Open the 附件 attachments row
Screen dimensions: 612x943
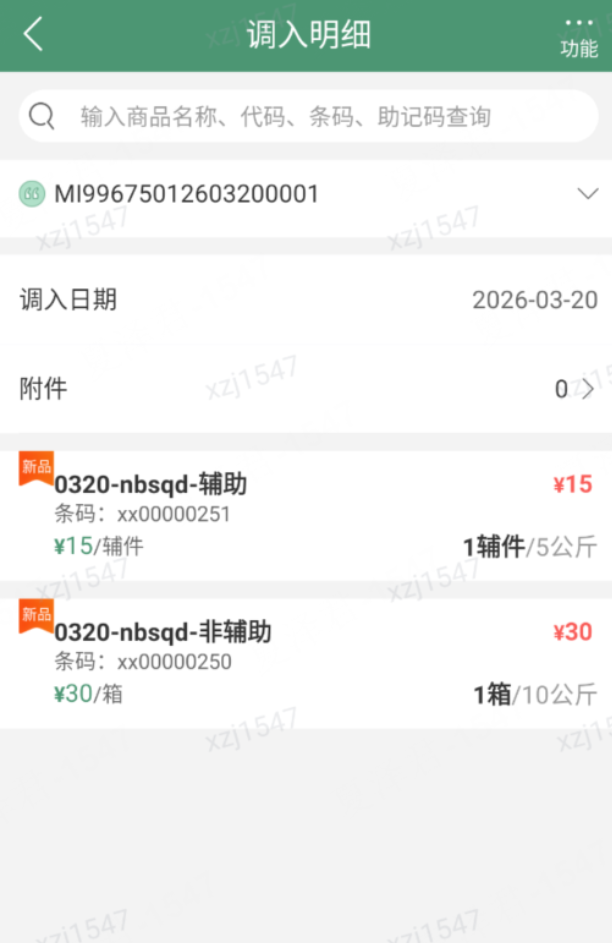point(306,389)
